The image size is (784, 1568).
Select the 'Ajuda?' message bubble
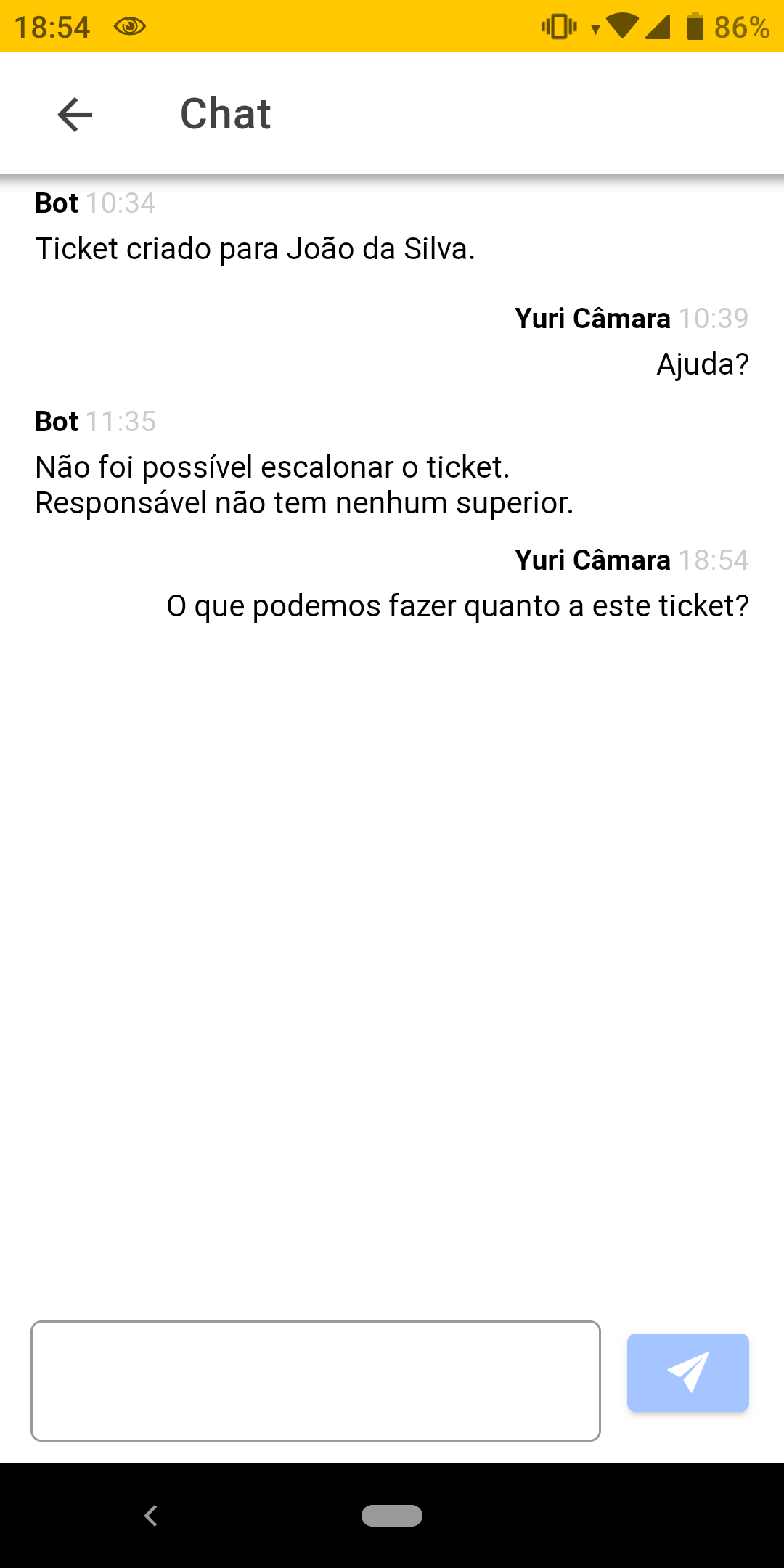click(703, 364)
